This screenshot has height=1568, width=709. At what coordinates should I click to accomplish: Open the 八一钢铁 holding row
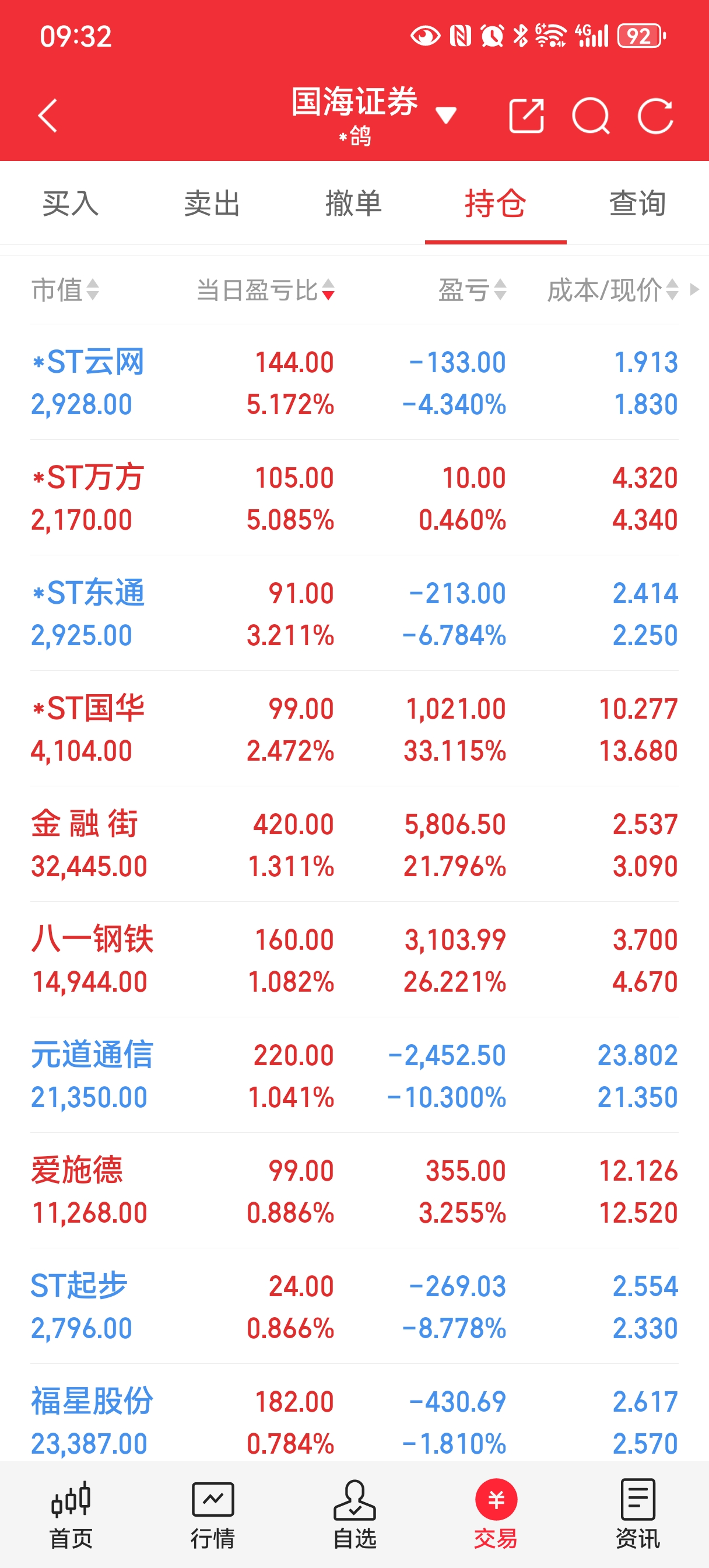[354, 960]
